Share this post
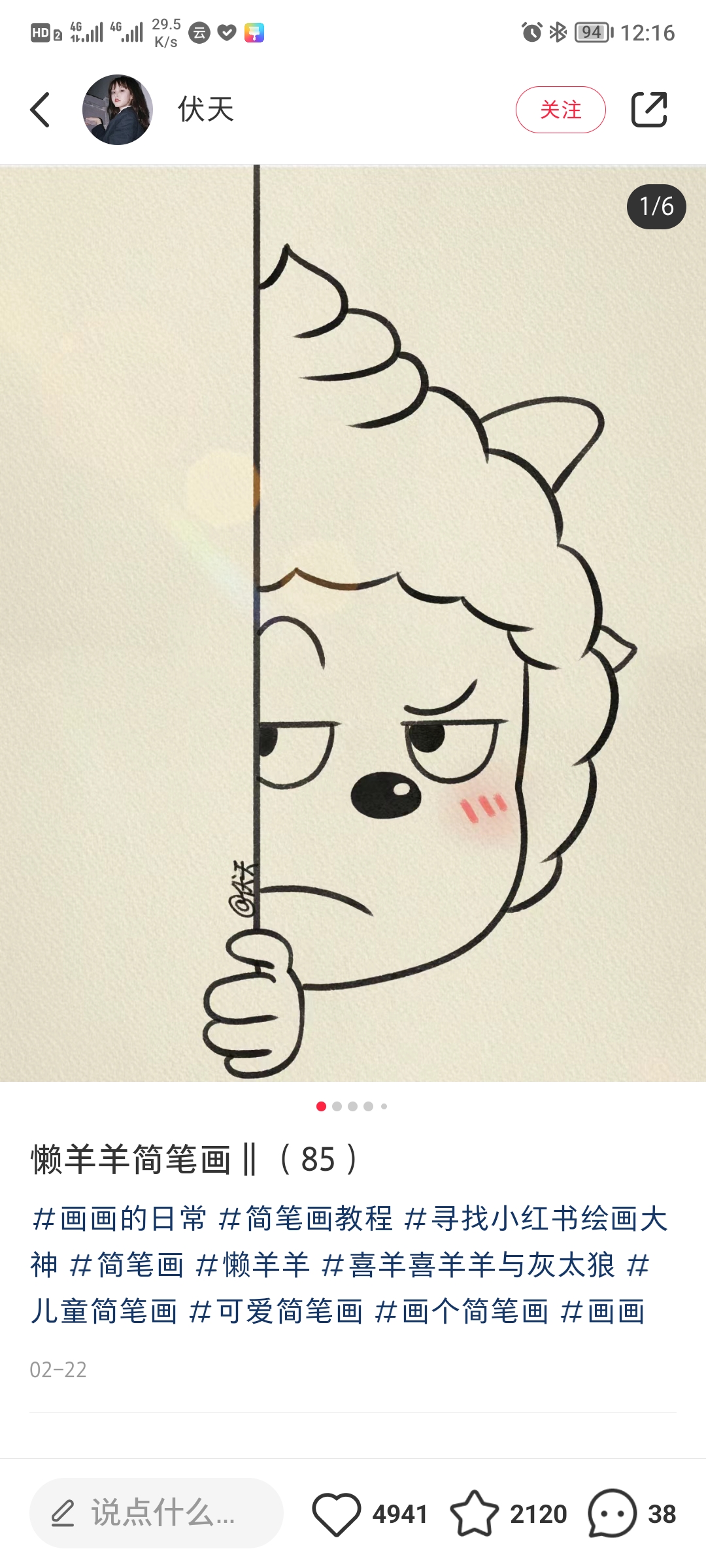This screenshot has width=706, height=1568. (x=648, y=110)
